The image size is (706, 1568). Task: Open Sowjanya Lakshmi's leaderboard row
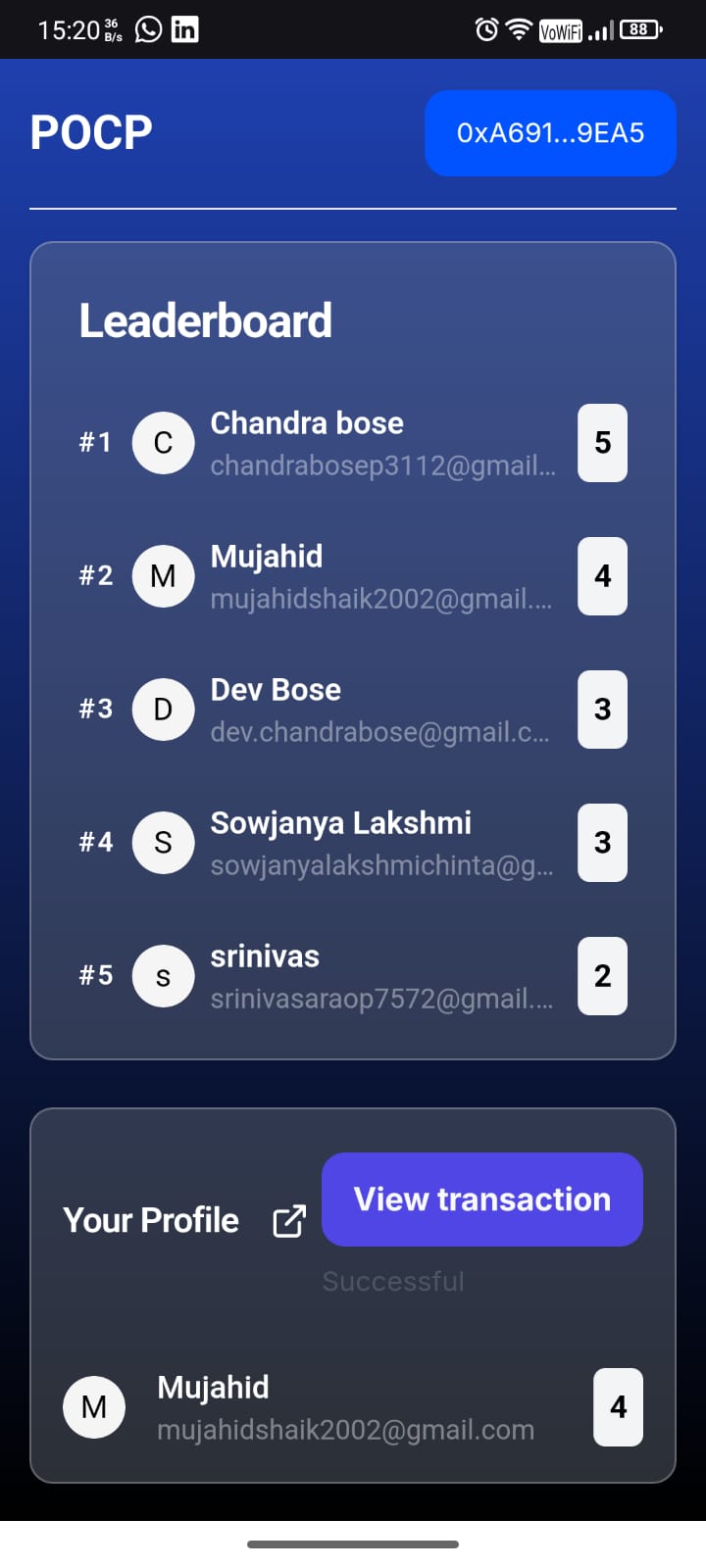point(353,843)
